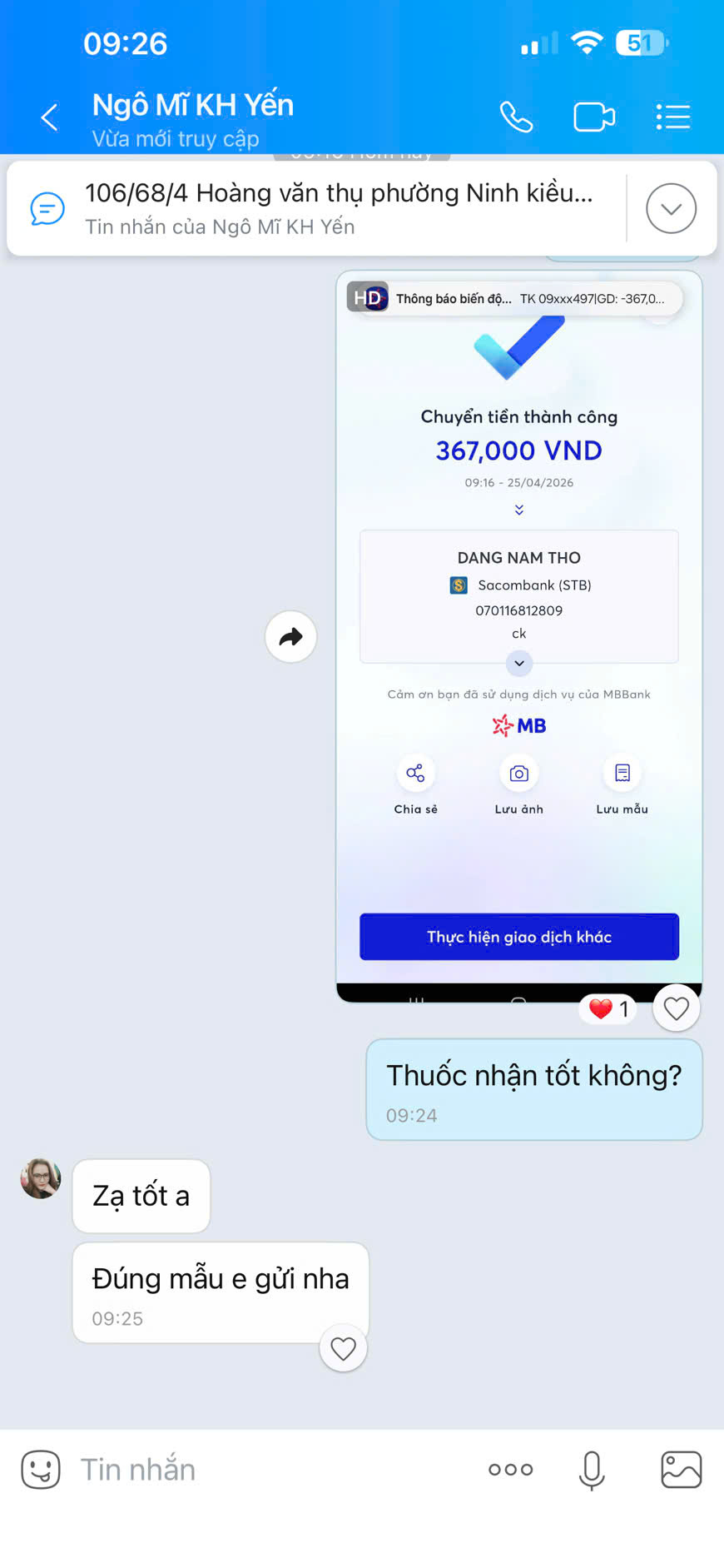724x1568 pixels.
Task: View the heart reaction count on receipt
Action: point(609,1009)
